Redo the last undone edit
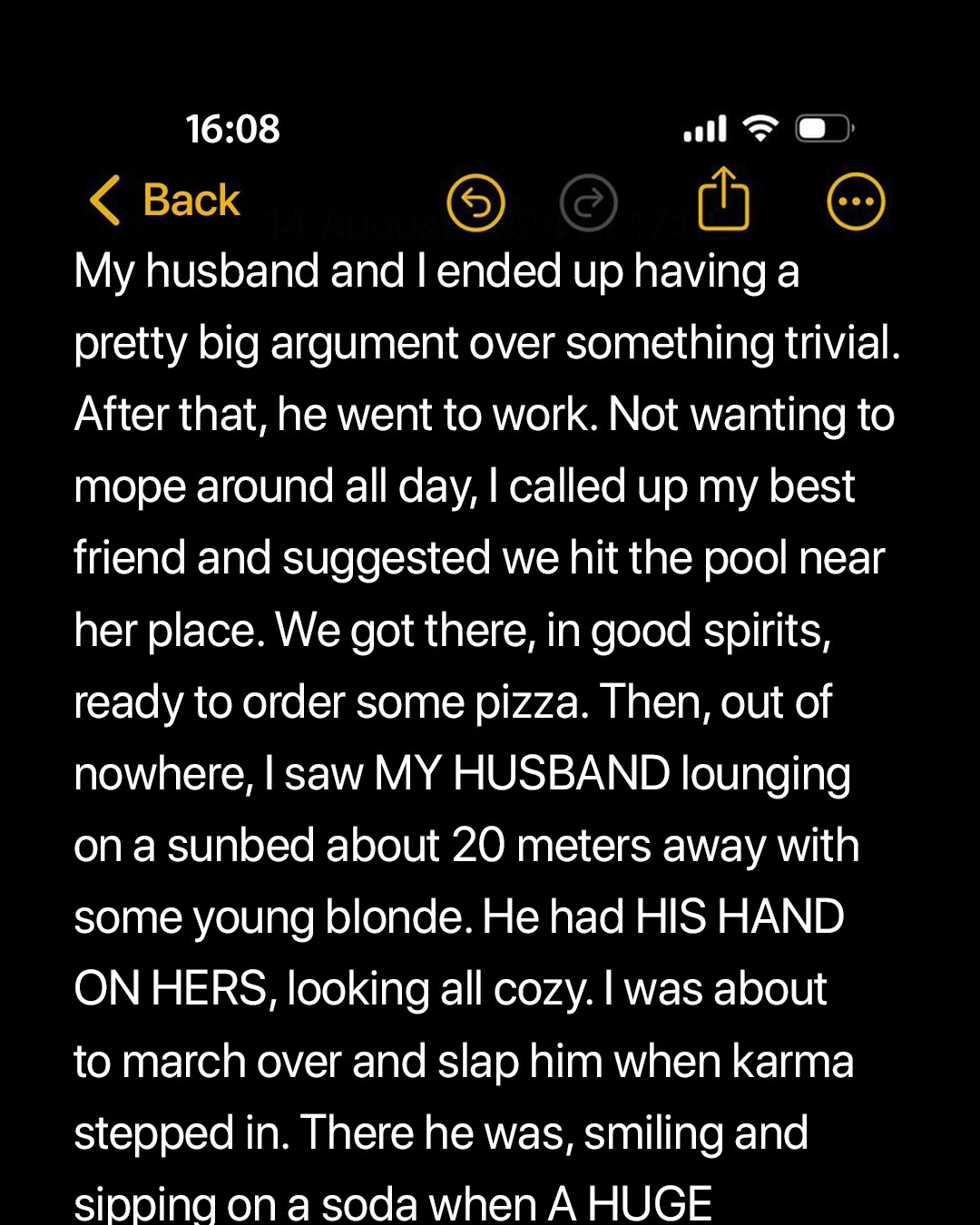Image resolution: width=980 pixels, height=1225 pixels. [589, 202]
